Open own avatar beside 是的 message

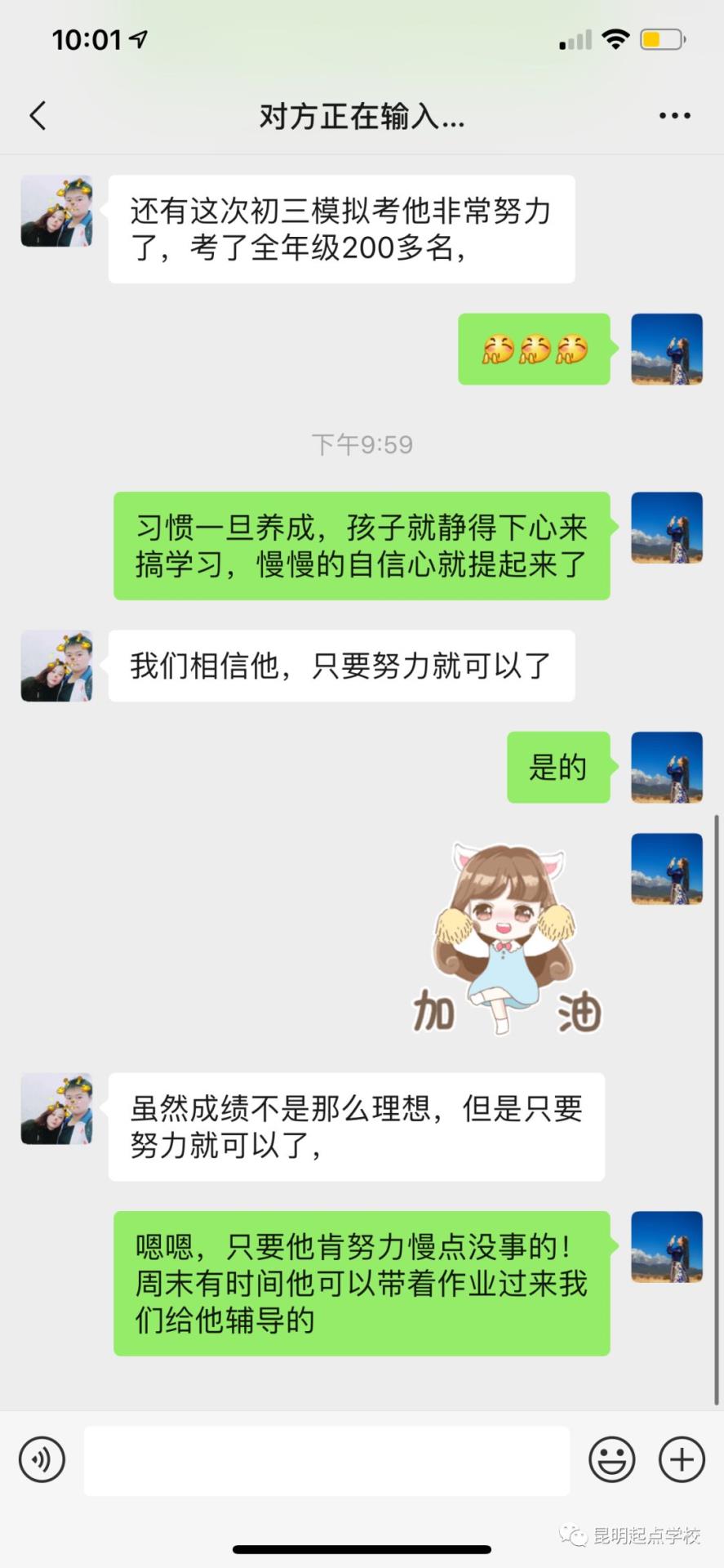tap(666, 767)
